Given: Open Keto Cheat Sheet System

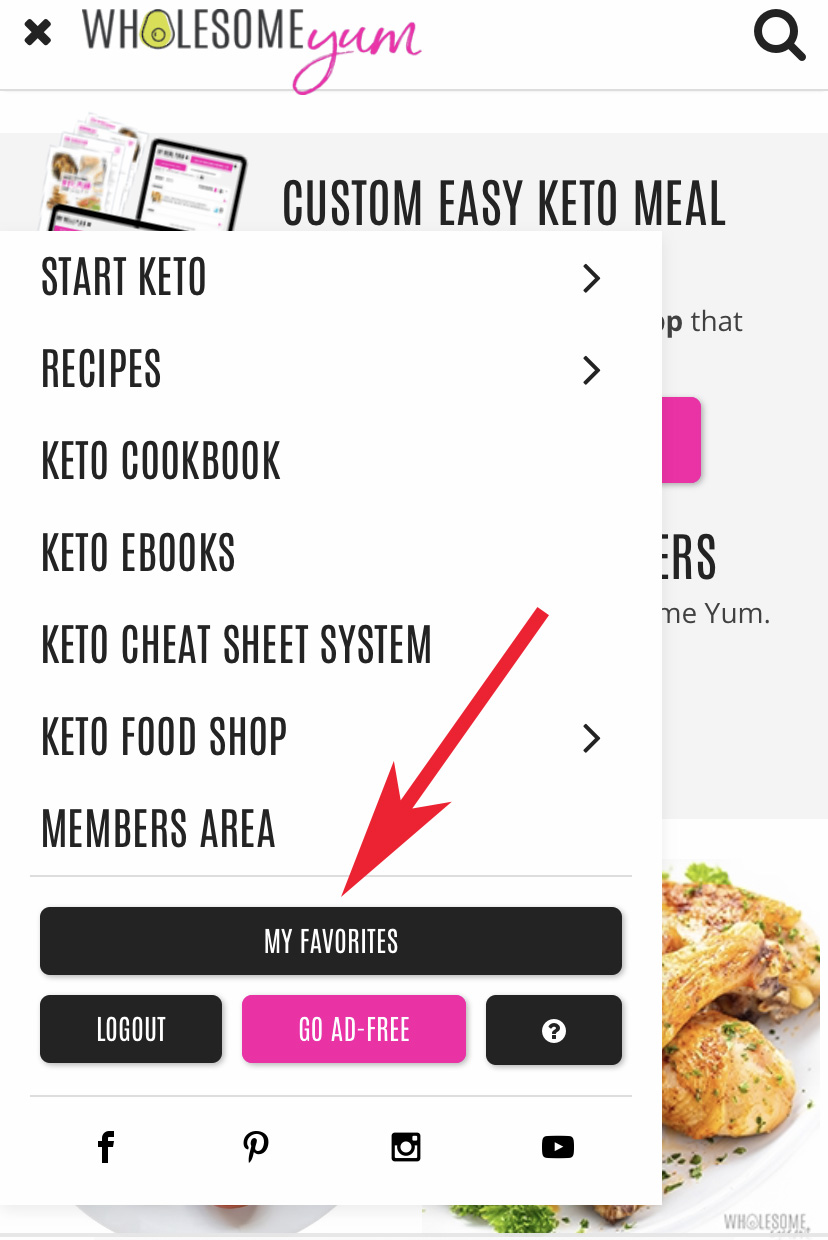Looking at the screenshot, I should pyautogui.click(x=236, y=645).
